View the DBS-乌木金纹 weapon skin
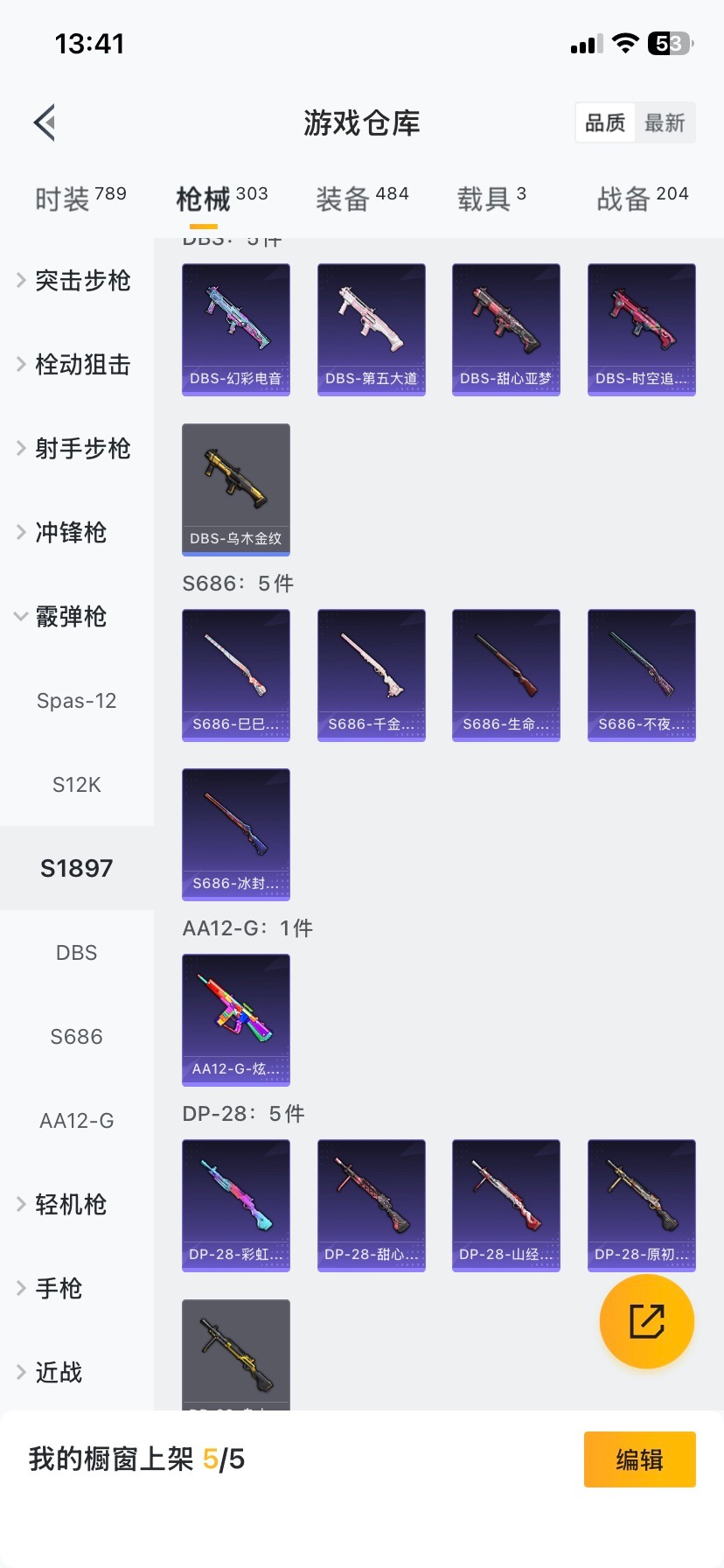 235,489
